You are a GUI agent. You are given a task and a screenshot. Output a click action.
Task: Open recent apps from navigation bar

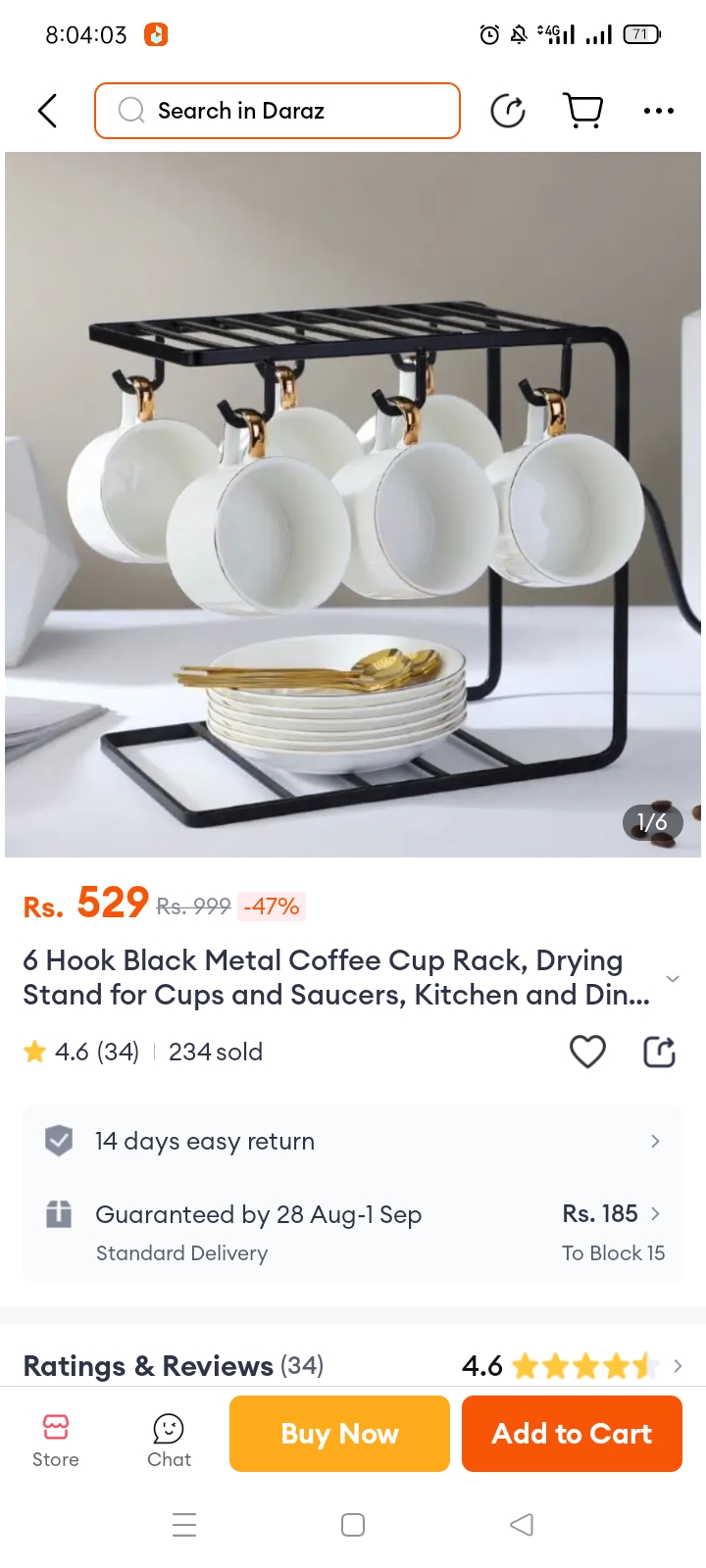(184, 1525)
